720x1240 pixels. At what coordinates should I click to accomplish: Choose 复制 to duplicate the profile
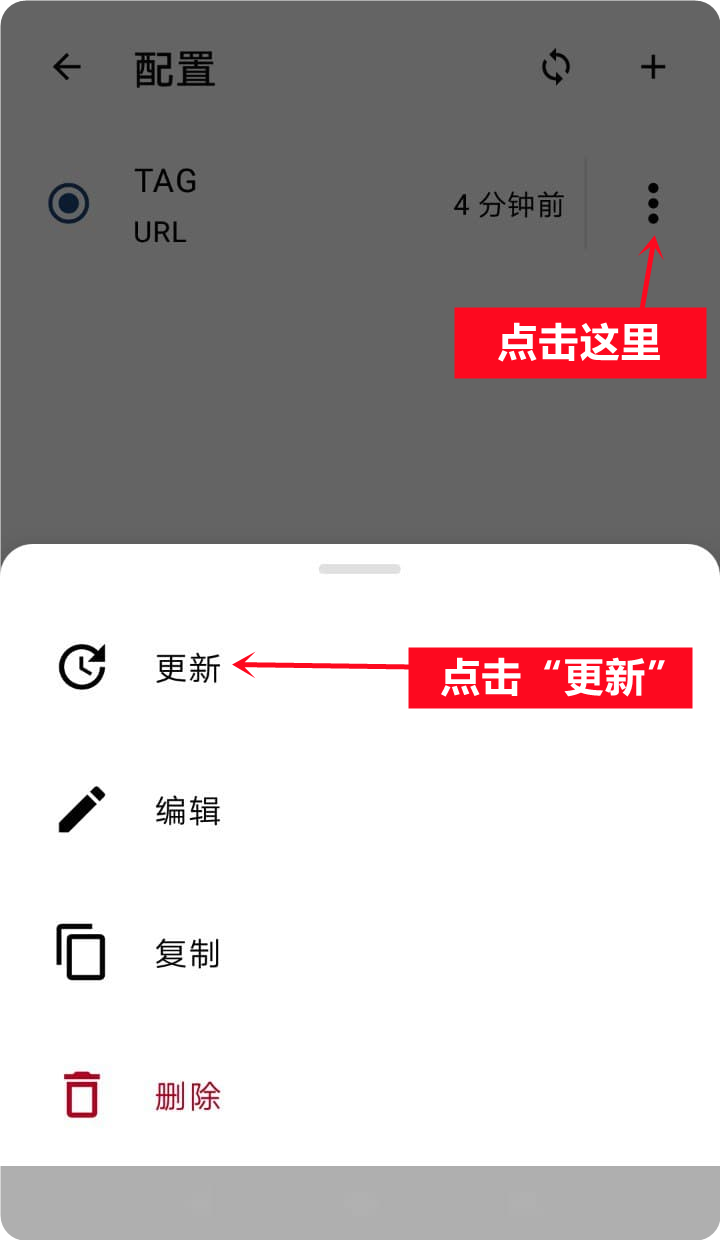pyautogui.click(x=187, y=953)
